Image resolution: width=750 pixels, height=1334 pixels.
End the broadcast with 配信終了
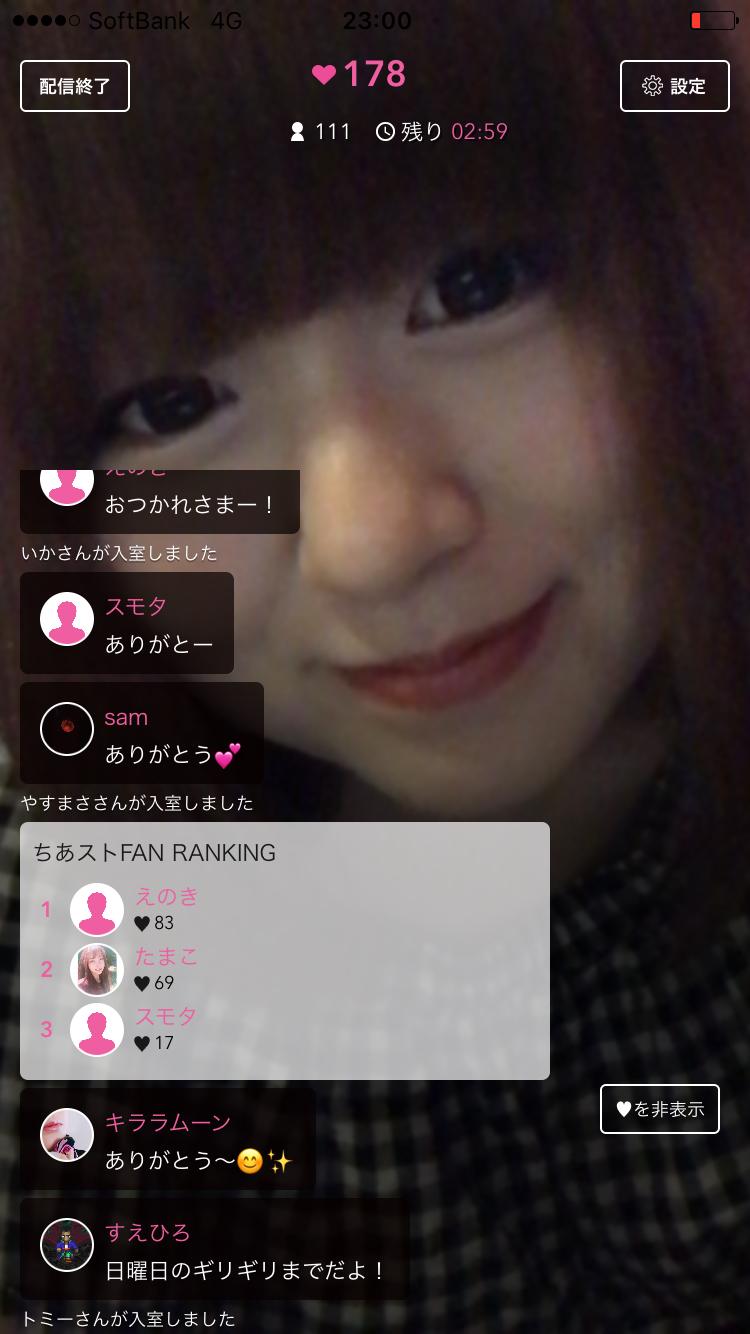(75, 86)
